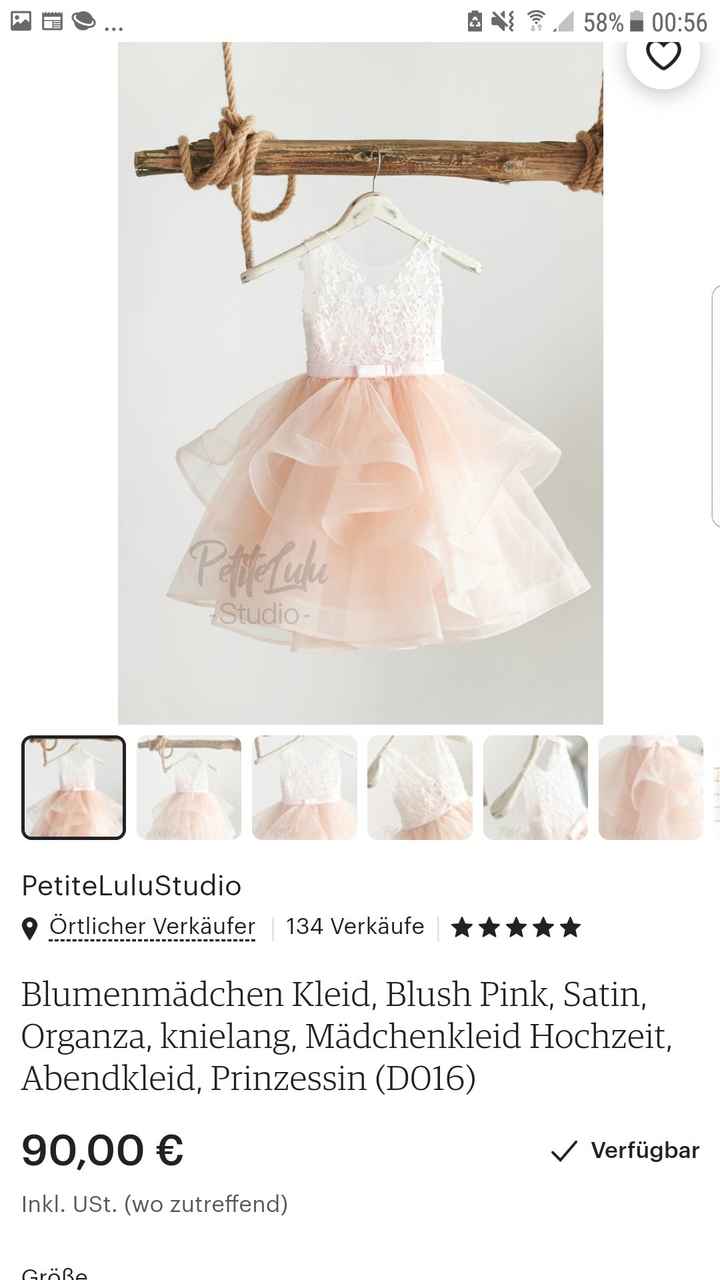The image size is (720, 1280).
Task: Select the second hanging dress thumbnail
Action: pyautogui.click(x=190, y=787)
